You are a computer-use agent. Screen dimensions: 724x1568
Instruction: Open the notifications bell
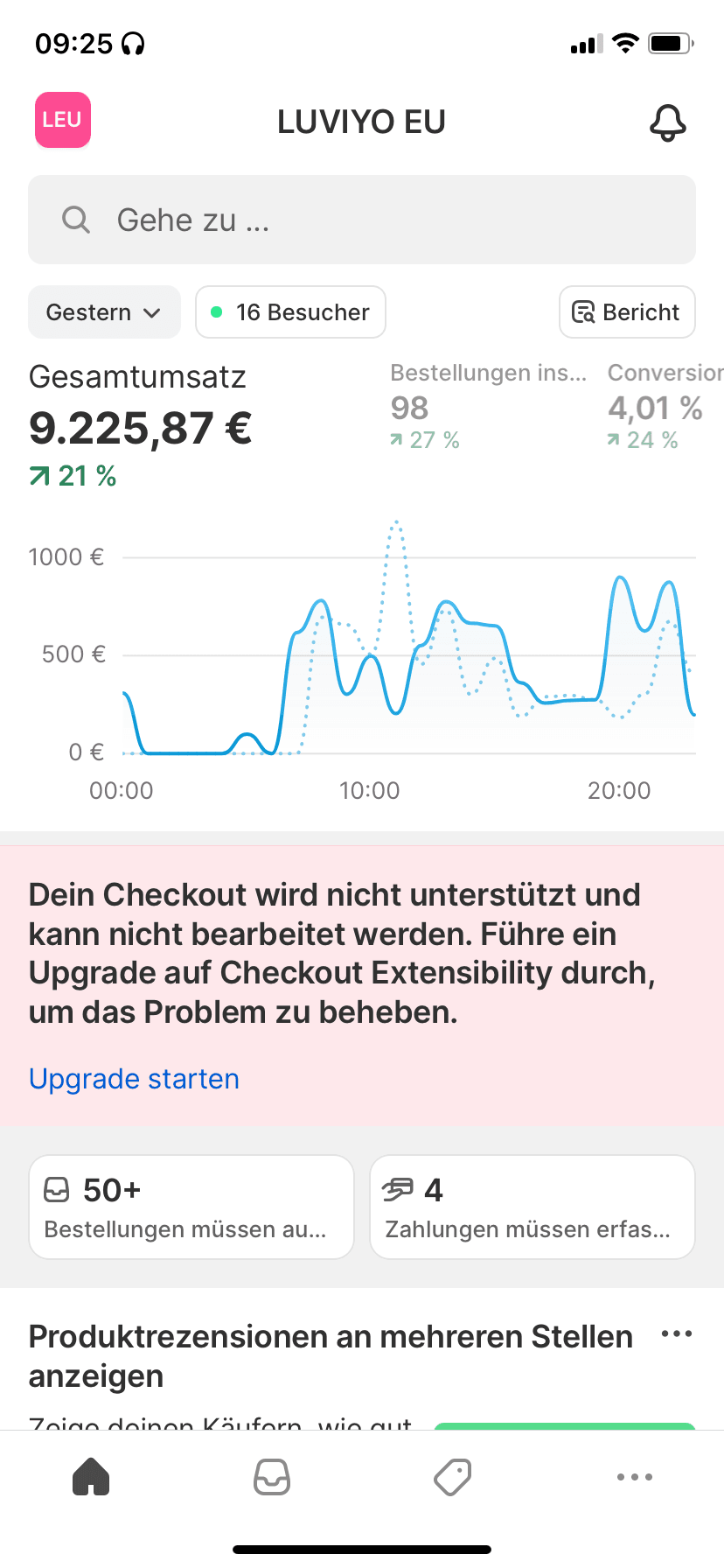click(667, 122)
